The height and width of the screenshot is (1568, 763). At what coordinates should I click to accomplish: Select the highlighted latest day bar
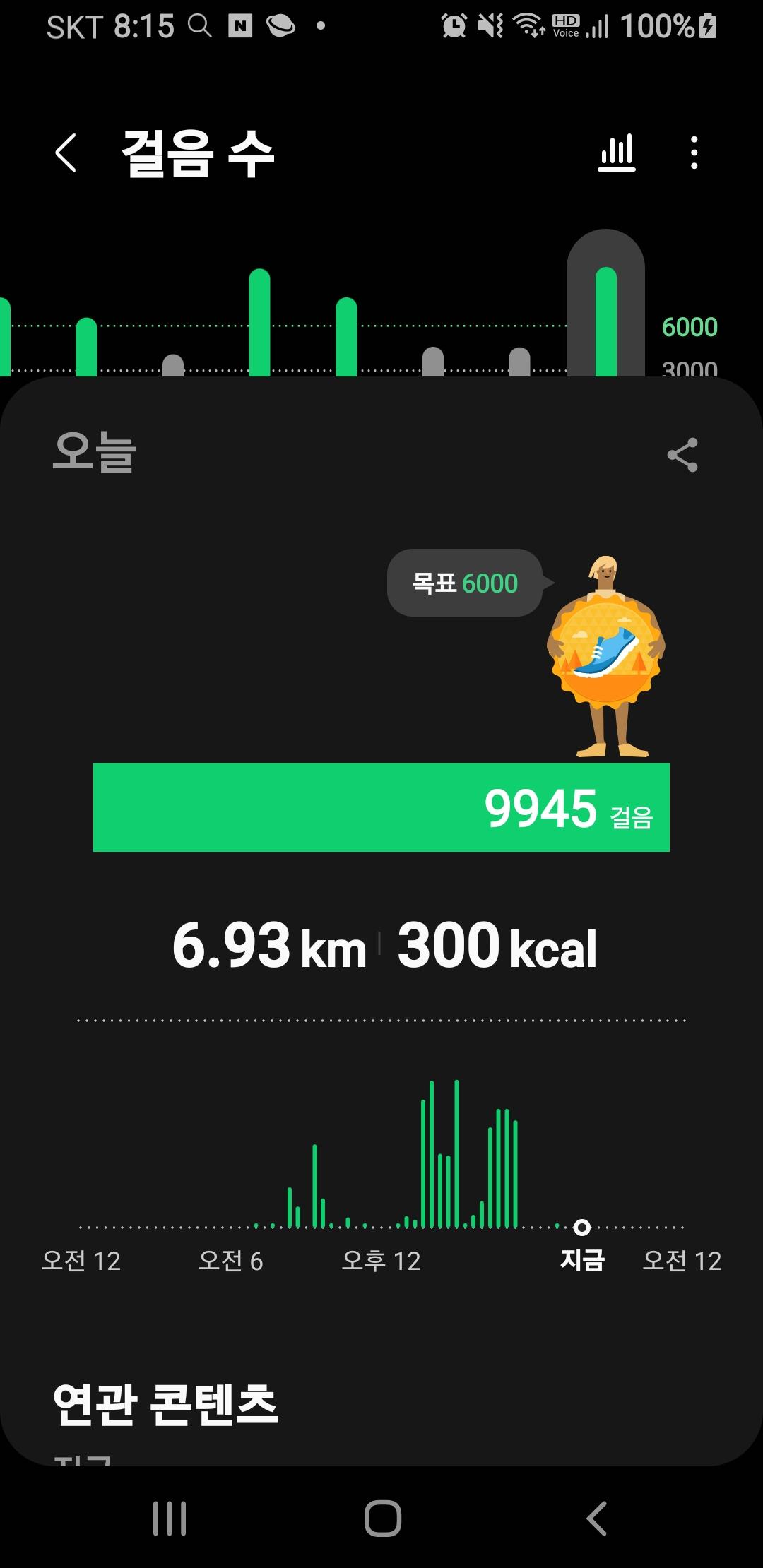pyautogui.click(x=605, y=311)
